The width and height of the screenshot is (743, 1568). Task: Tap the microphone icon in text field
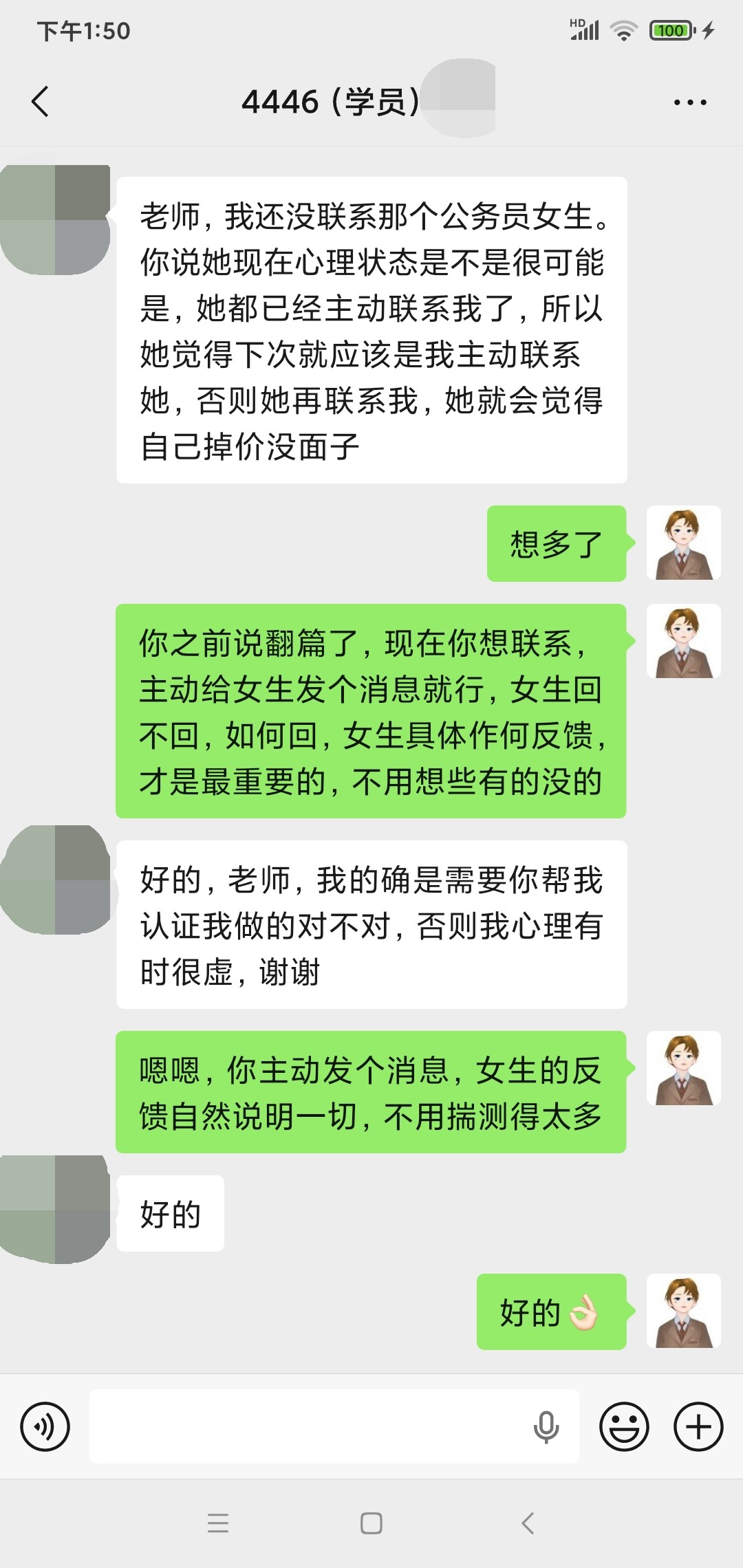click(546, 1427)
